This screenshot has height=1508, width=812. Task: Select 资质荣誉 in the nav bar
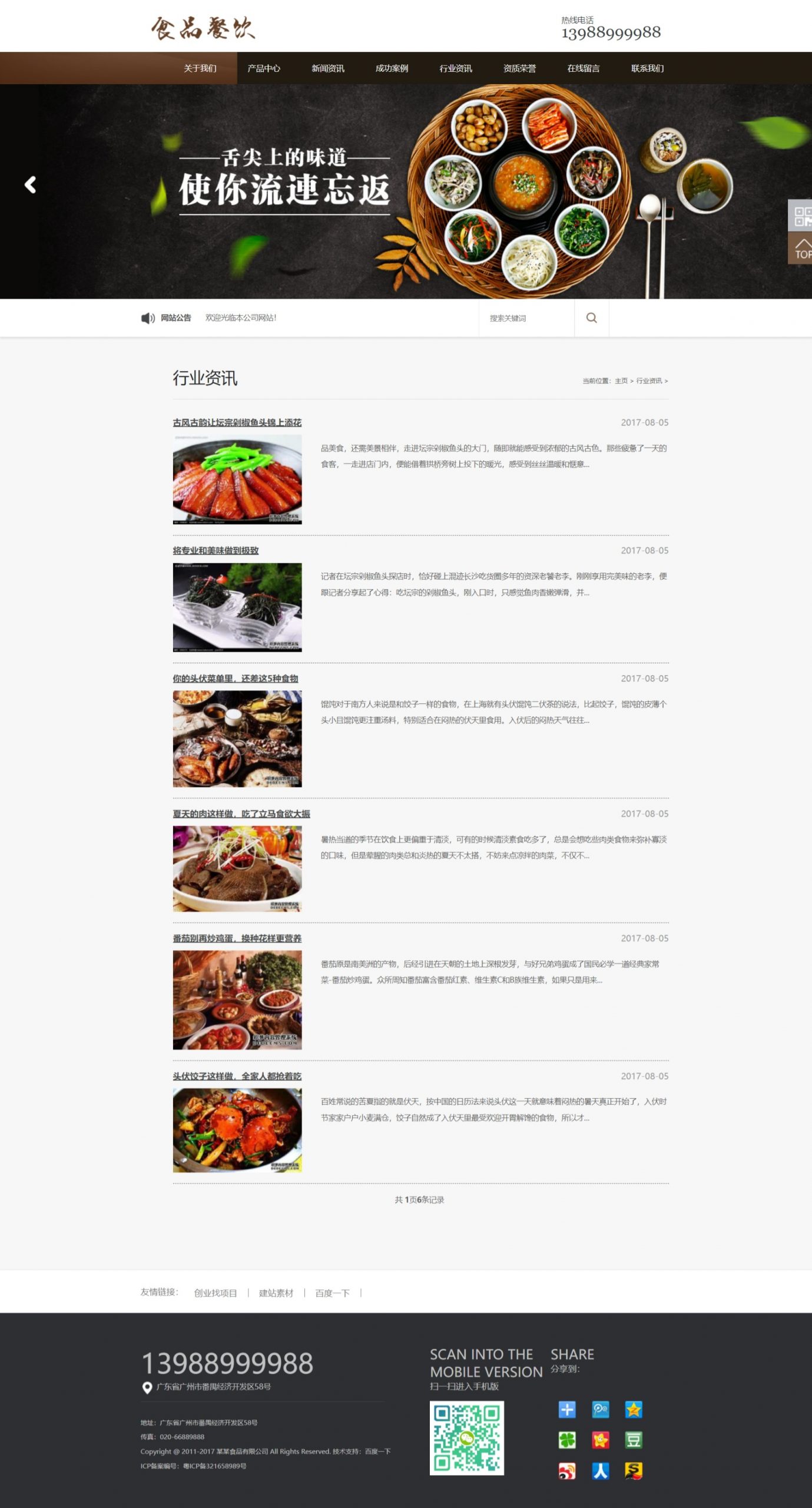[x=519, y=68]
